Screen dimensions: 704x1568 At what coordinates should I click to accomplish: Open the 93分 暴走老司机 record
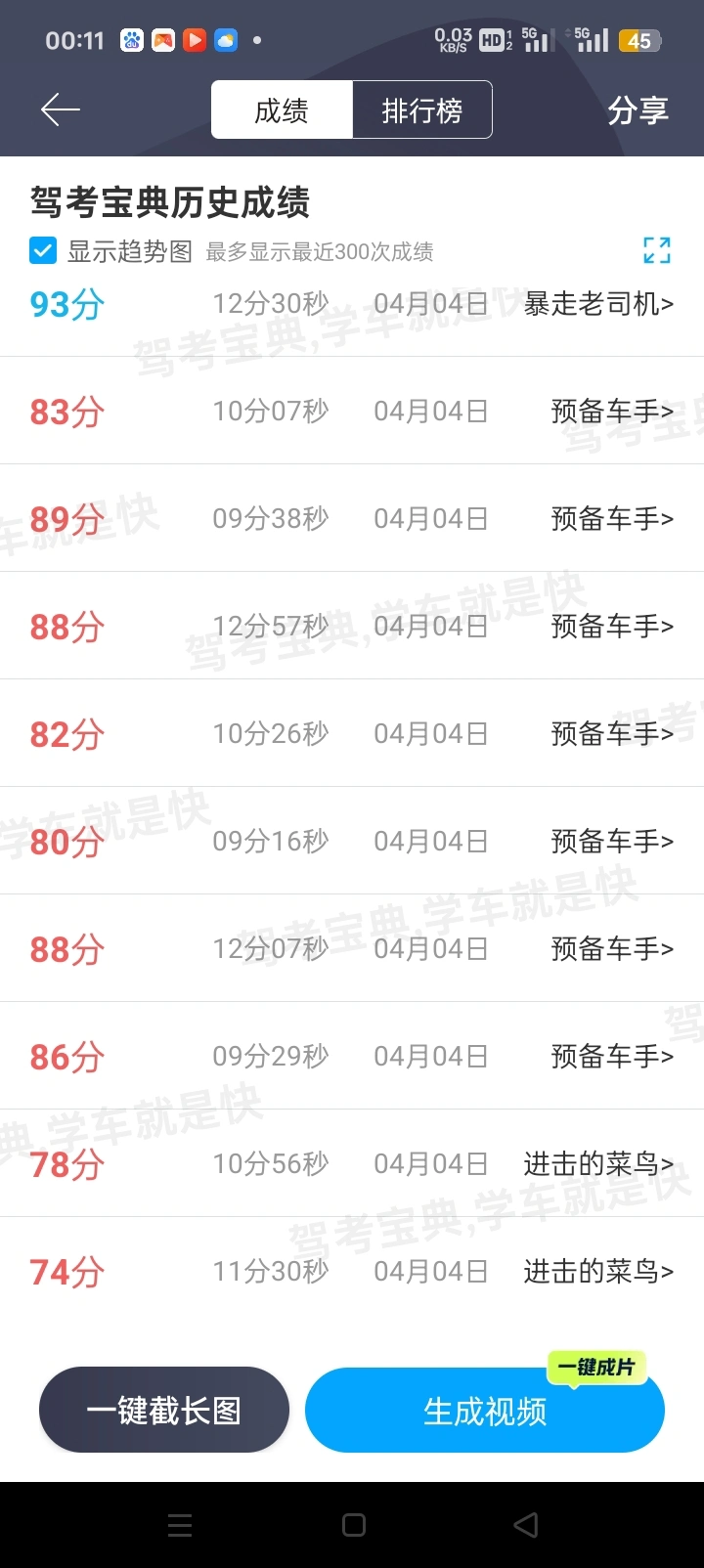pyautogui.click(x=352, y=304)
